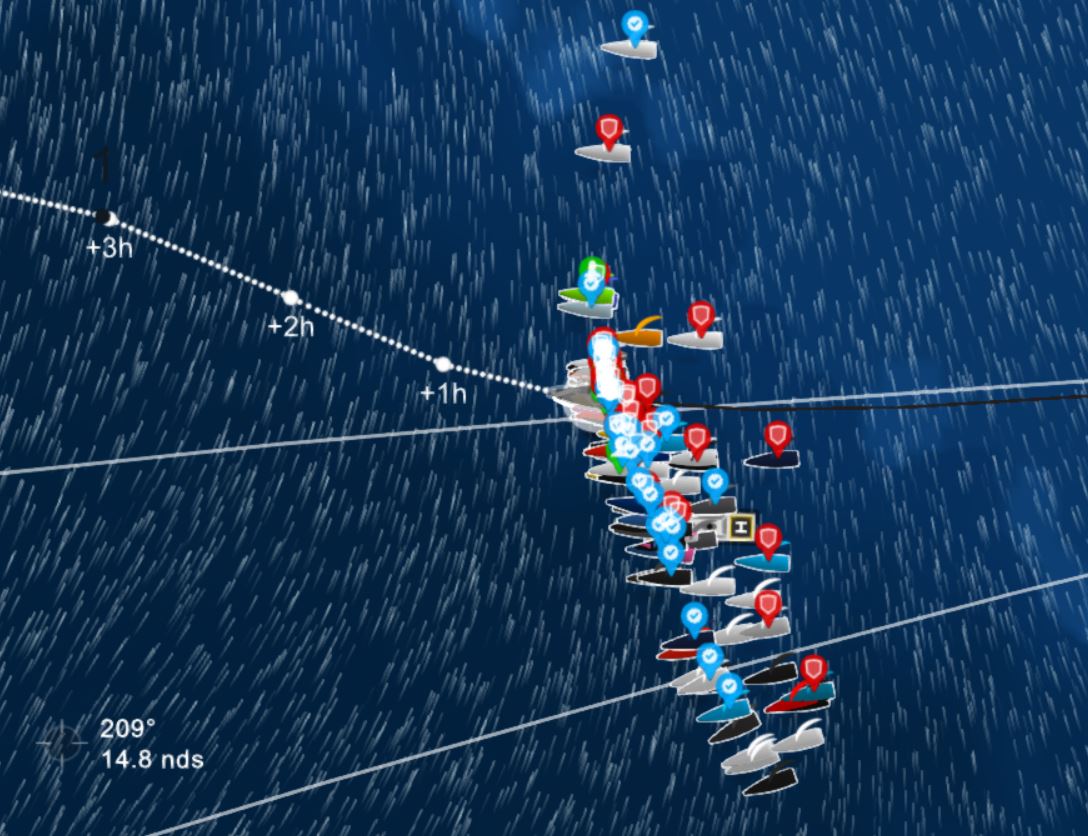Tap the +3h route forecast point

tap(106, 218)
